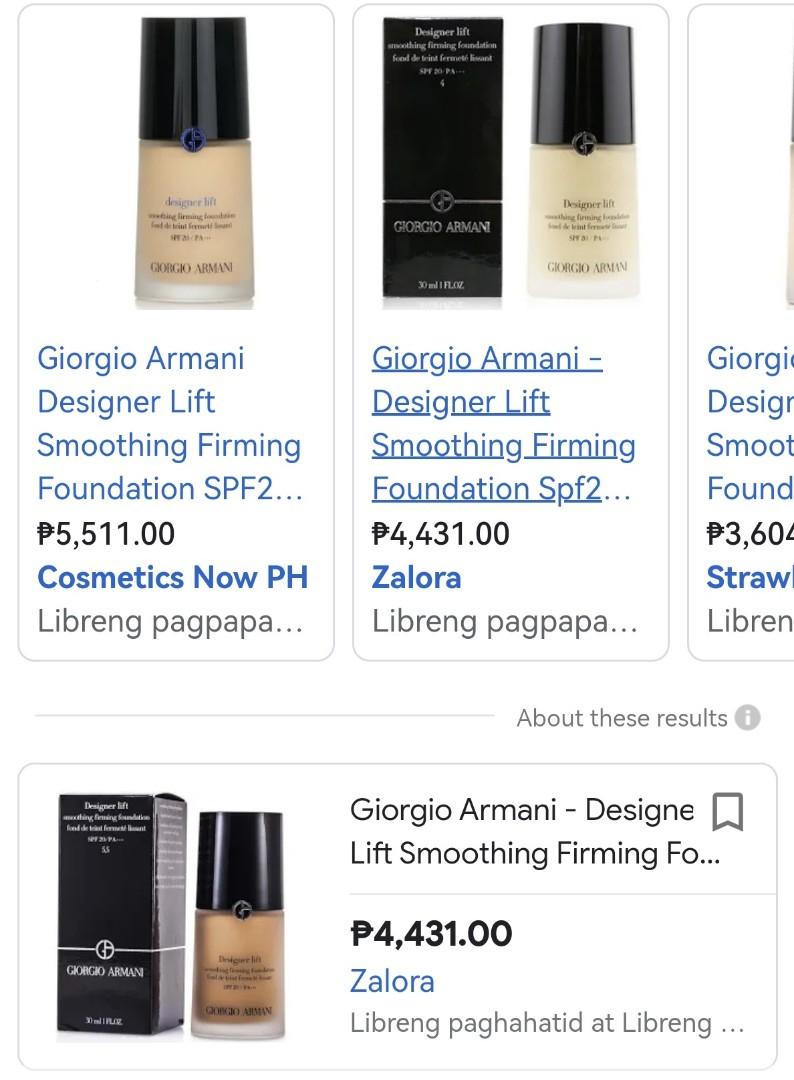
Task: Bookmark the Giorgio Armani Zalora listing
Action: [x=727, y=812]
